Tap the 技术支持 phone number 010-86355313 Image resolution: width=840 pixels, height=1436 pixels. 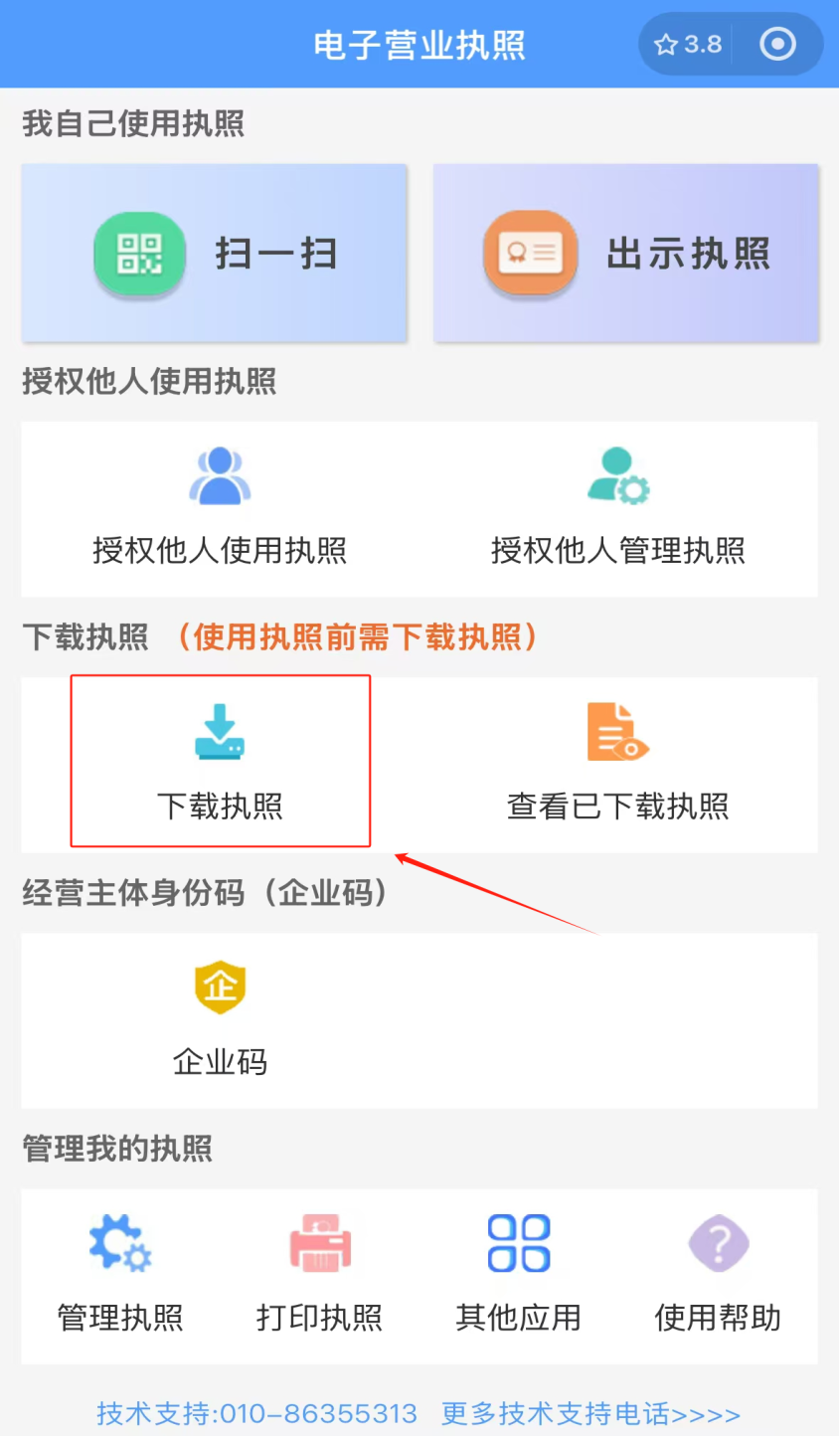pyautogui.click(x=256, y=1413)
